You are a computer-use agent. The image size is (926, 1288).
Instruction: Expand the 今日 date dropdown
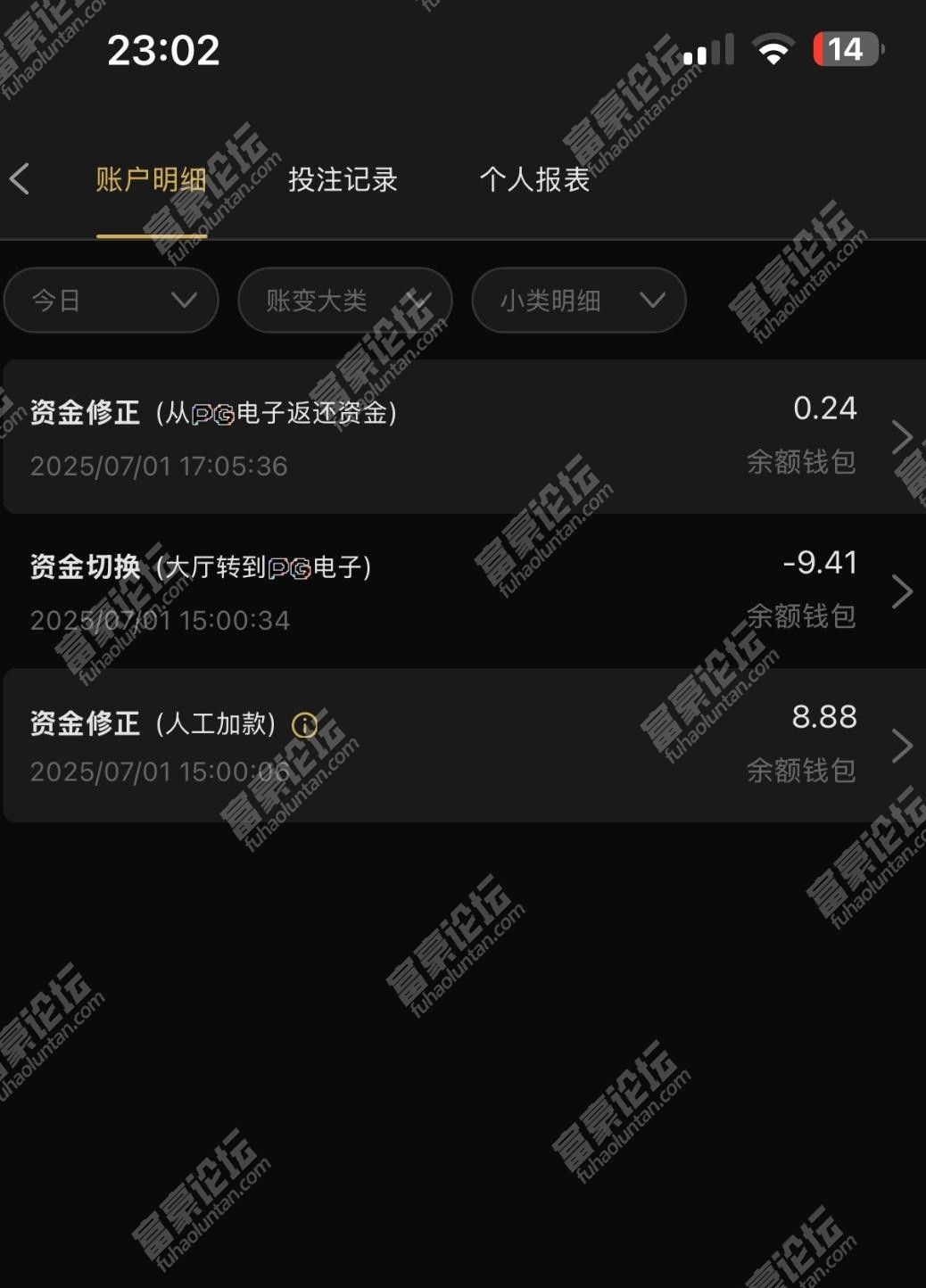tap(112, 301)
